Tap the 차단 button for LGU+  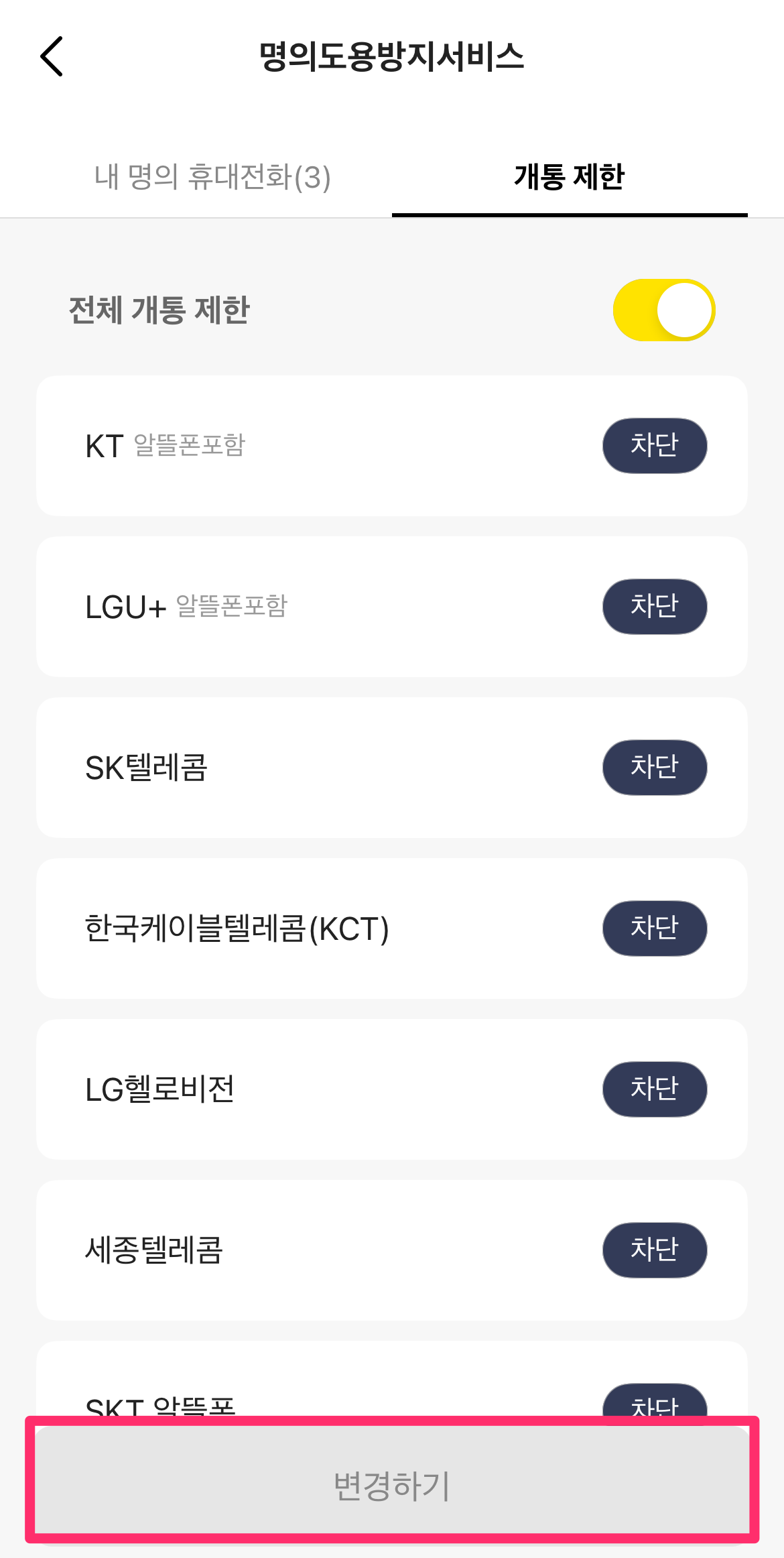point(654,607)
